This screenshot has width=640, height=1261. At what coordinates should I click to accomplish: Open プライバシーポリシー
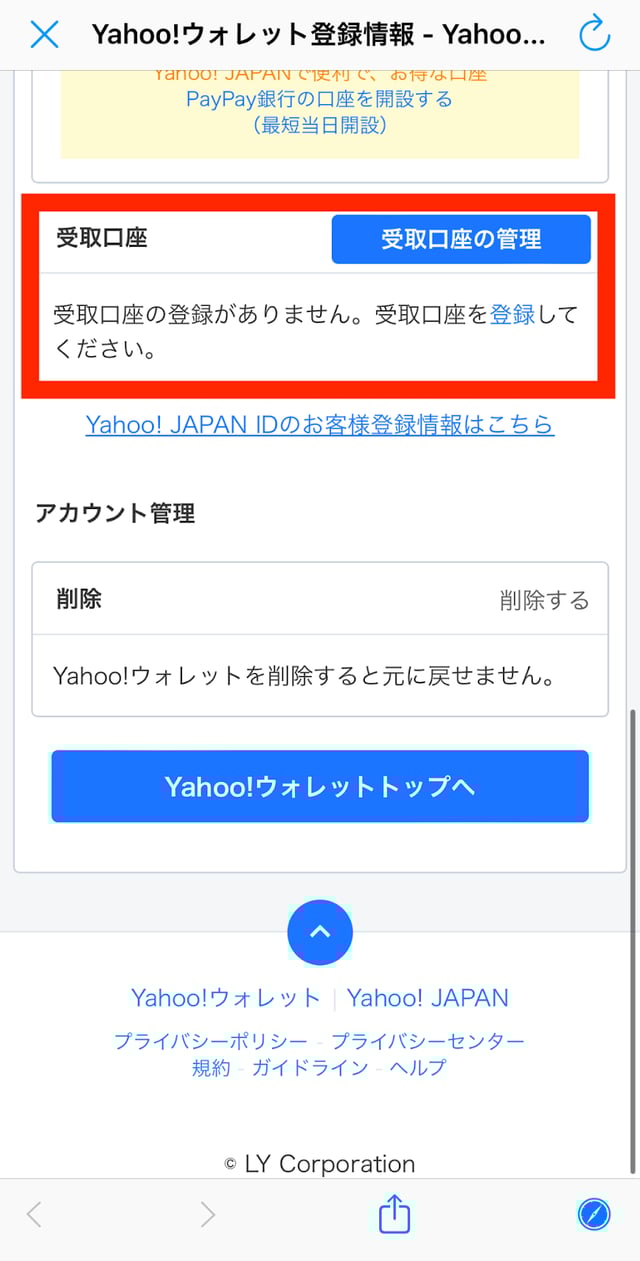[211, 1041]
